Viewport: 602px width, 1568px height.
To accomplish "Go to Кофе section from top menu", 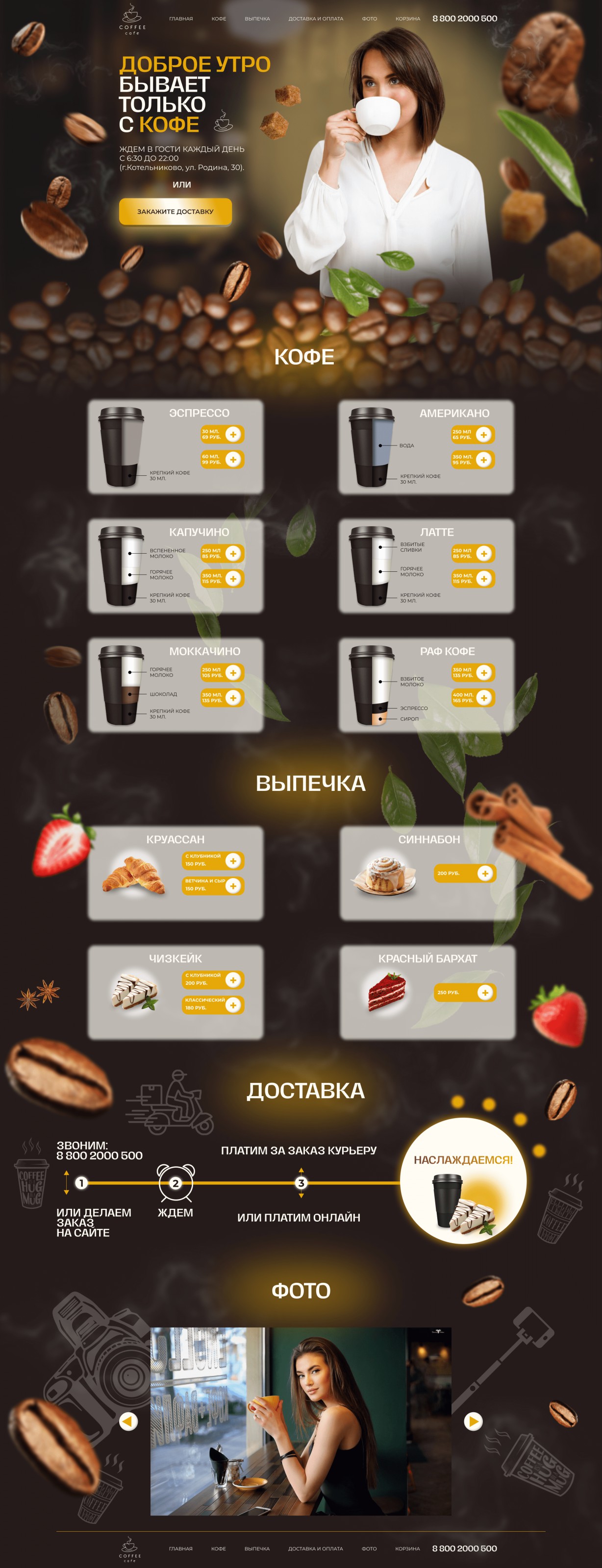I will 219,19.
